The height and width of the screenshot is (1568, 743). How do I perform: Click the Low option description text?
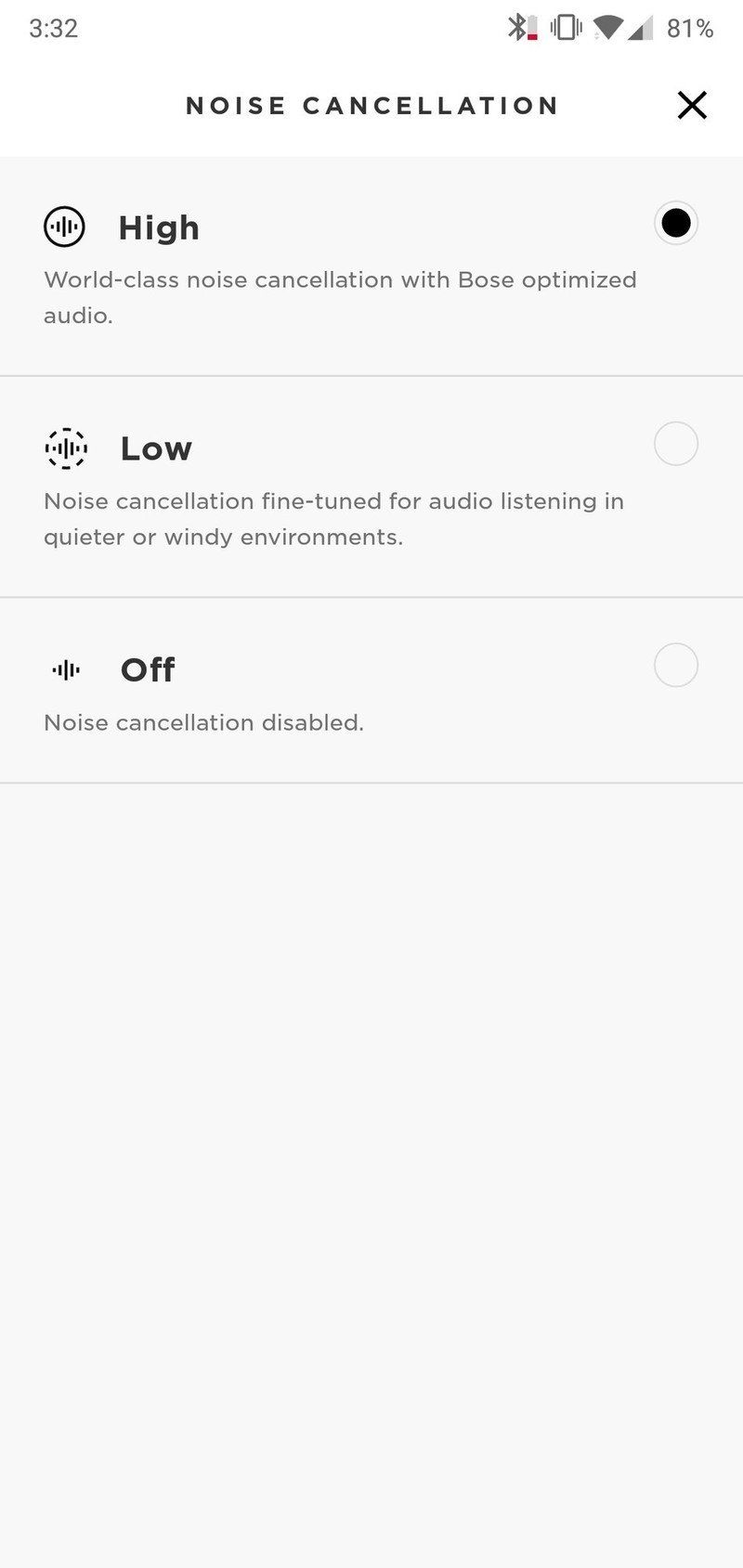click(x=334, y=518)
